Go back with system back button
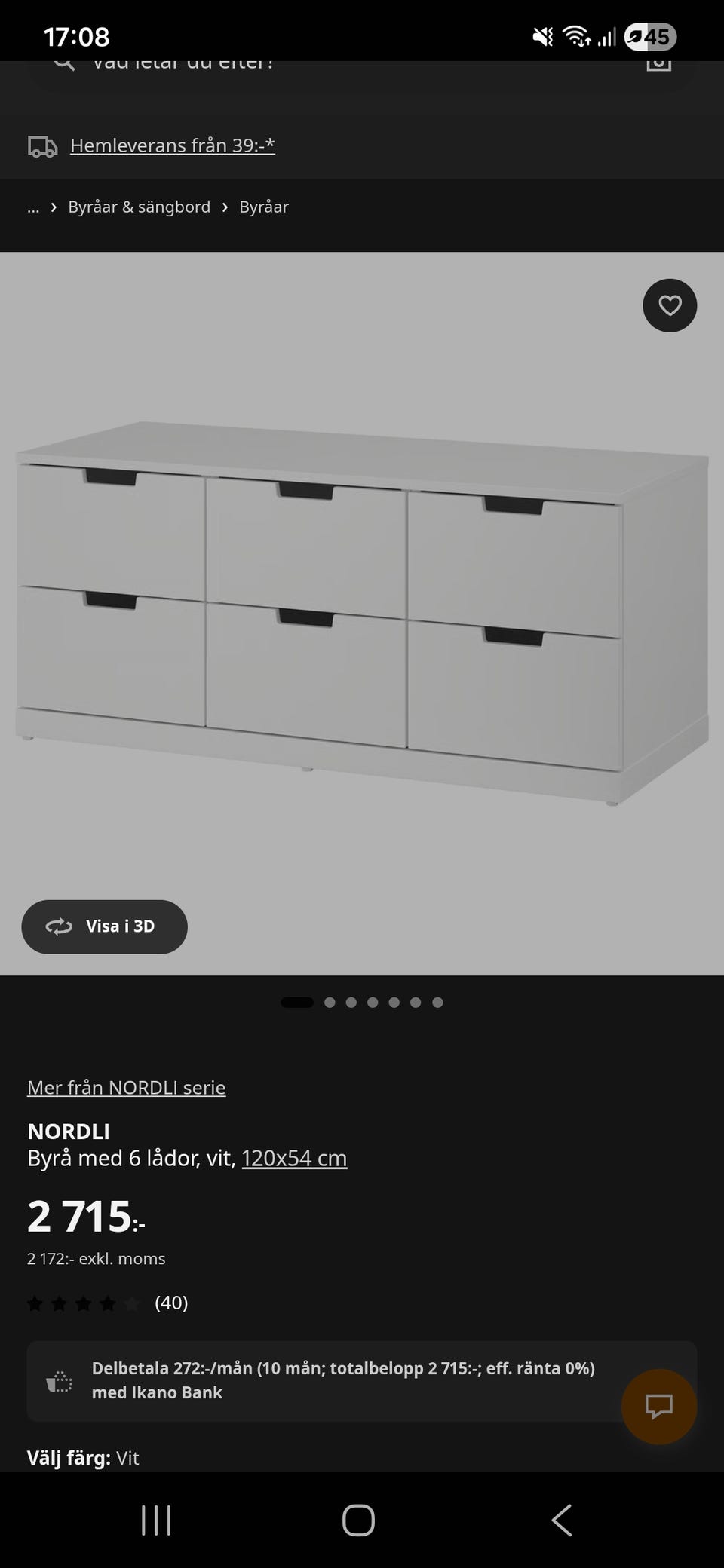This screenshot has height=1568, width=724. click(x=561, y=1520)
